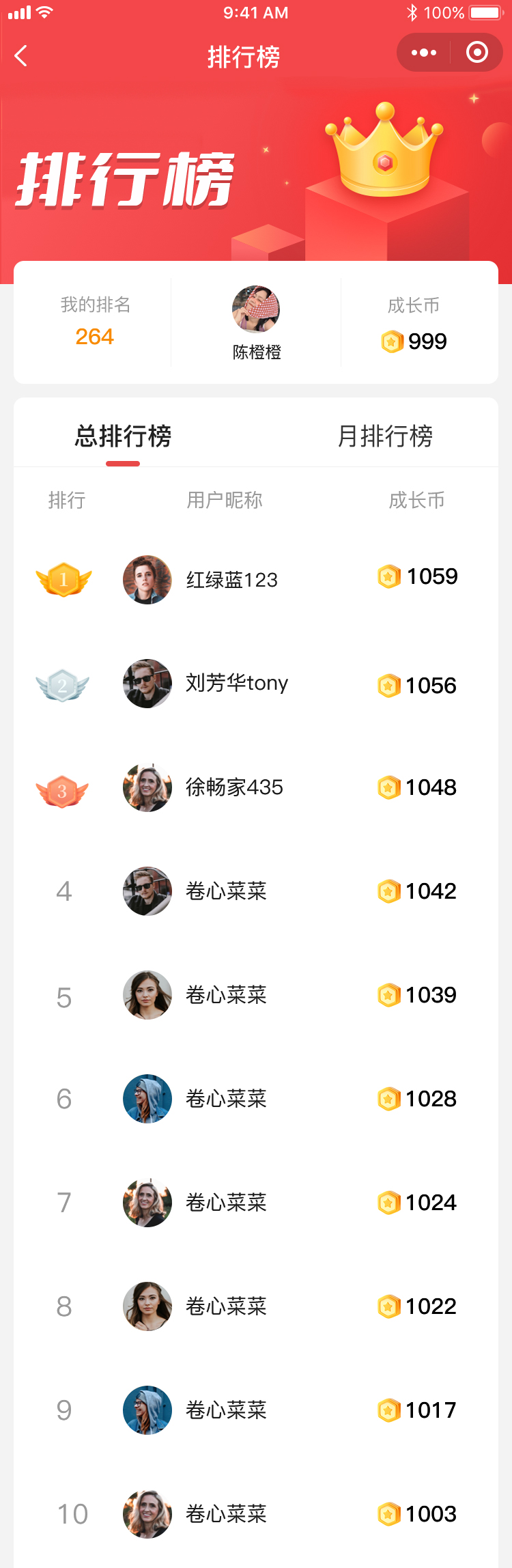Open the three-dot mini program menu
Screen dimensions: 512x1568
tap(423, 53)
